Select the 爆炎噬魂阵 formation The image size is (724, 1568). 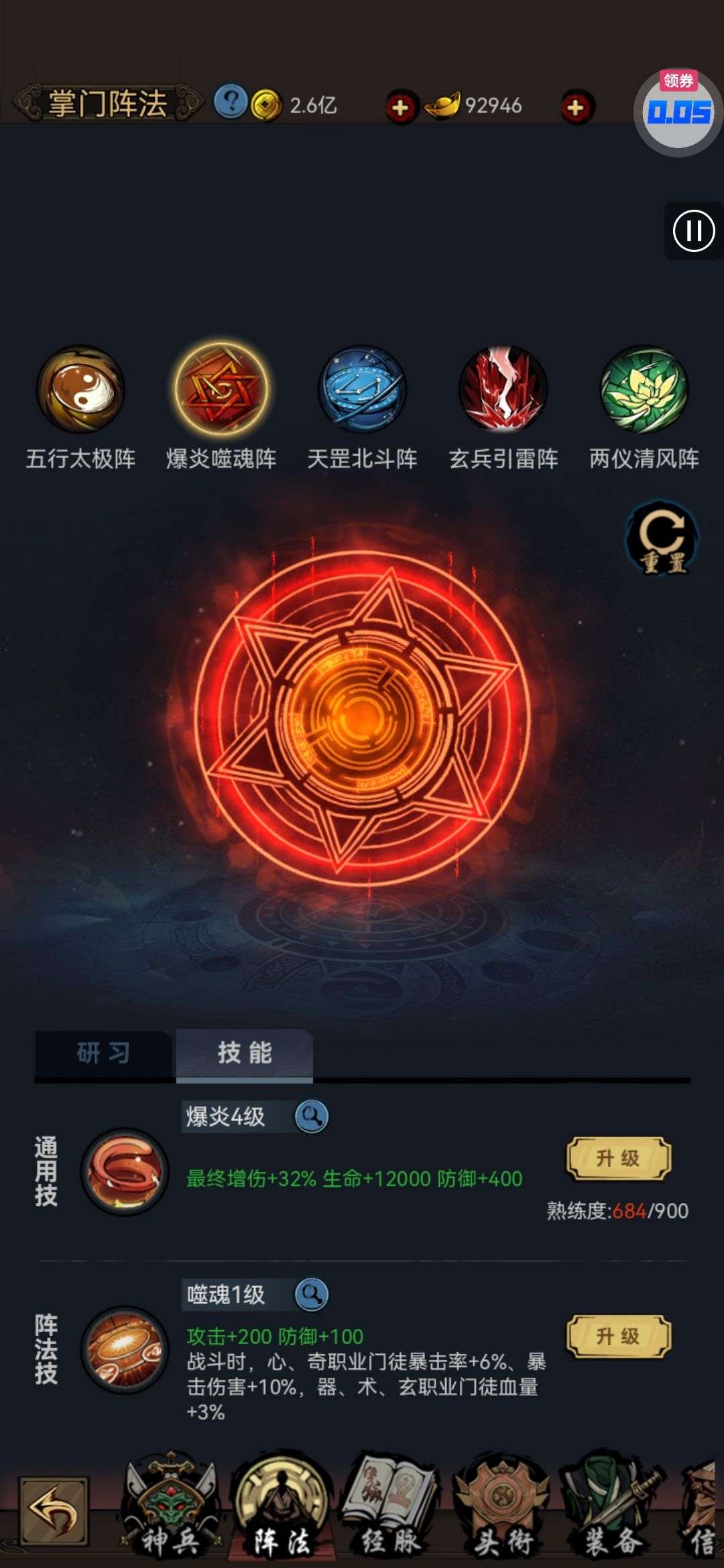click(x=221, y=389)
